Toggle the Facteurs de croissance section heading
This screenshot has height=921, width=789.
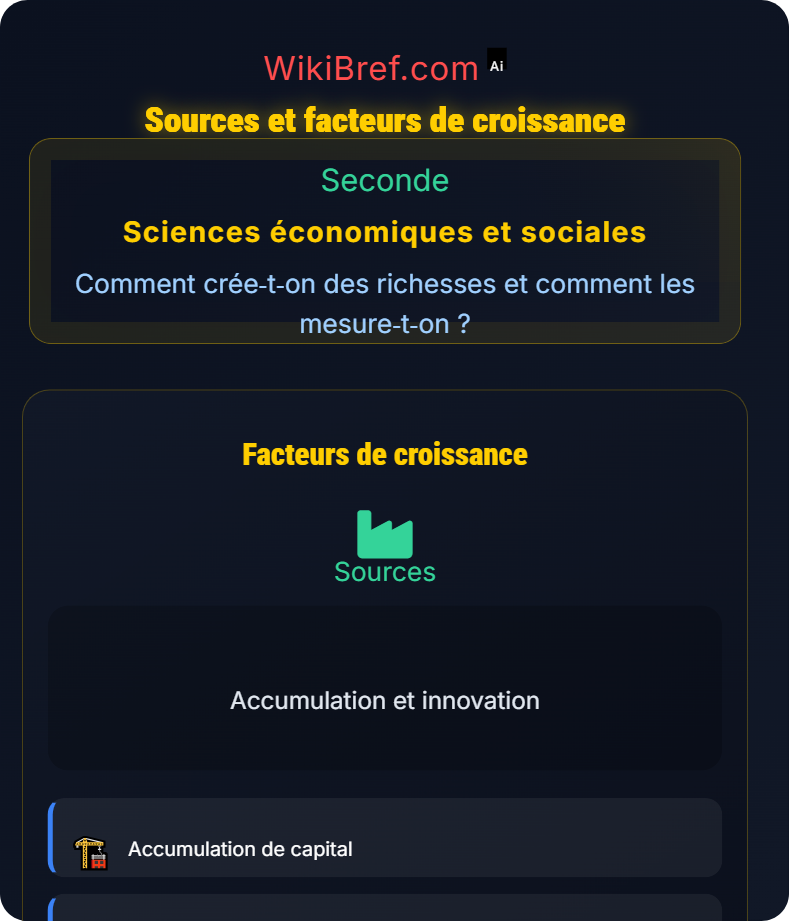click(385, 454)
